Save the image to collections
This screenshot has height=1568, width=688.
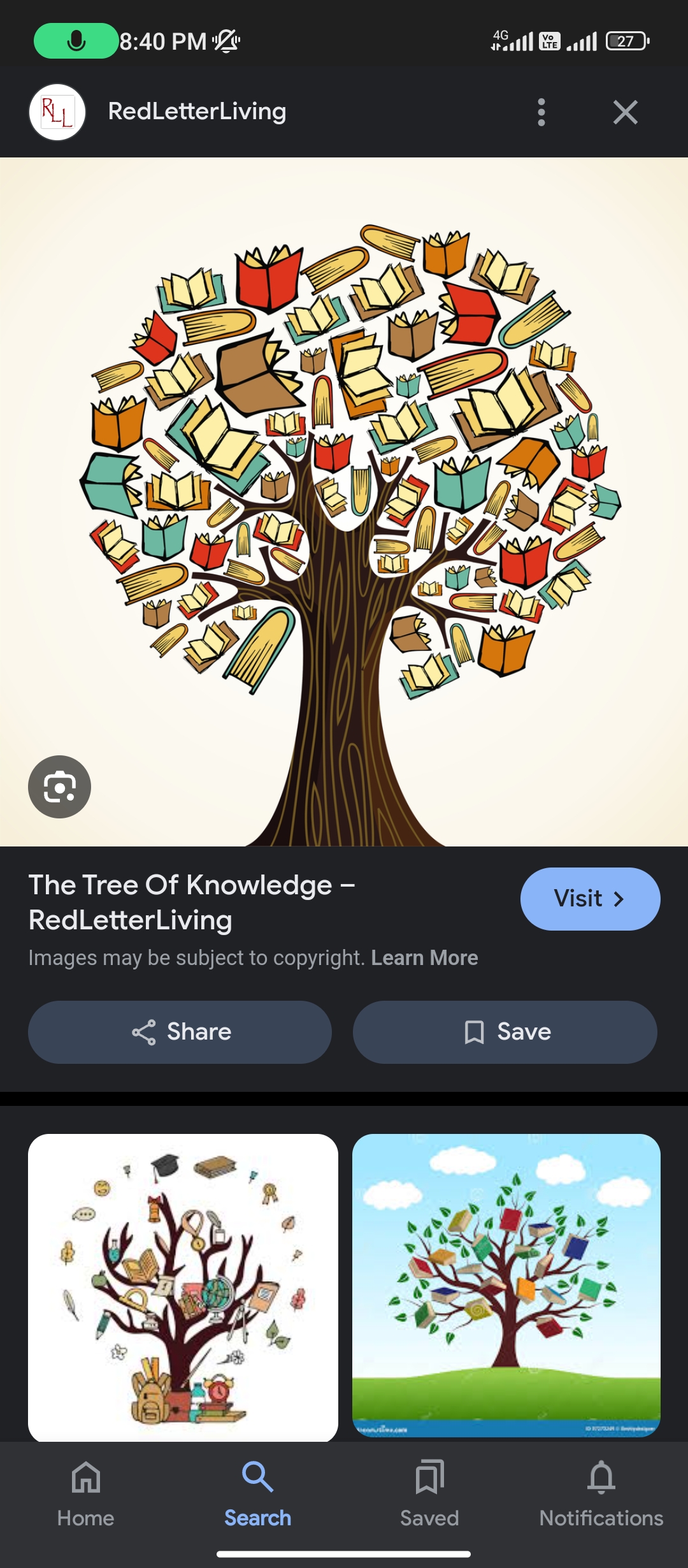505,1032
